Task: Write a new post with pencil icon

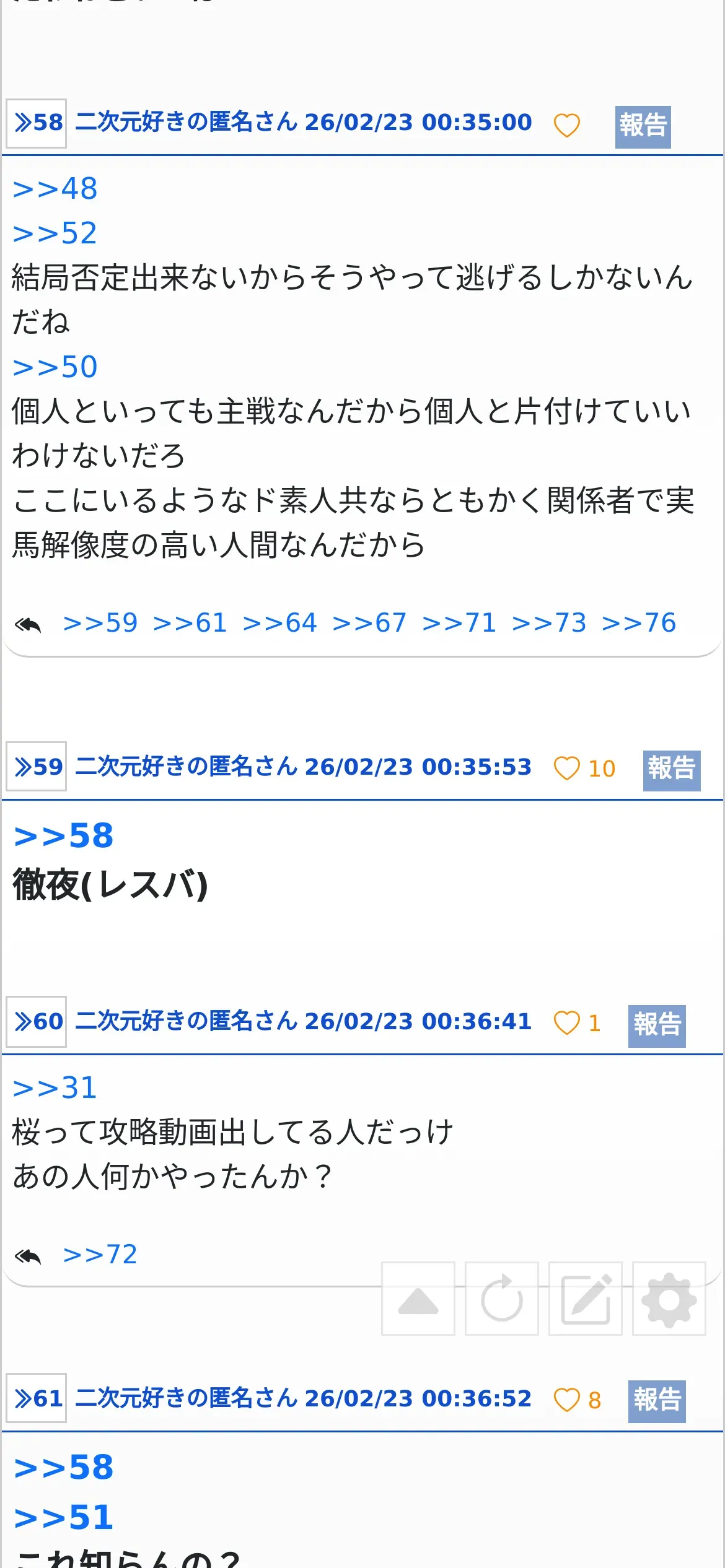Action: (x=586, y=1298)
